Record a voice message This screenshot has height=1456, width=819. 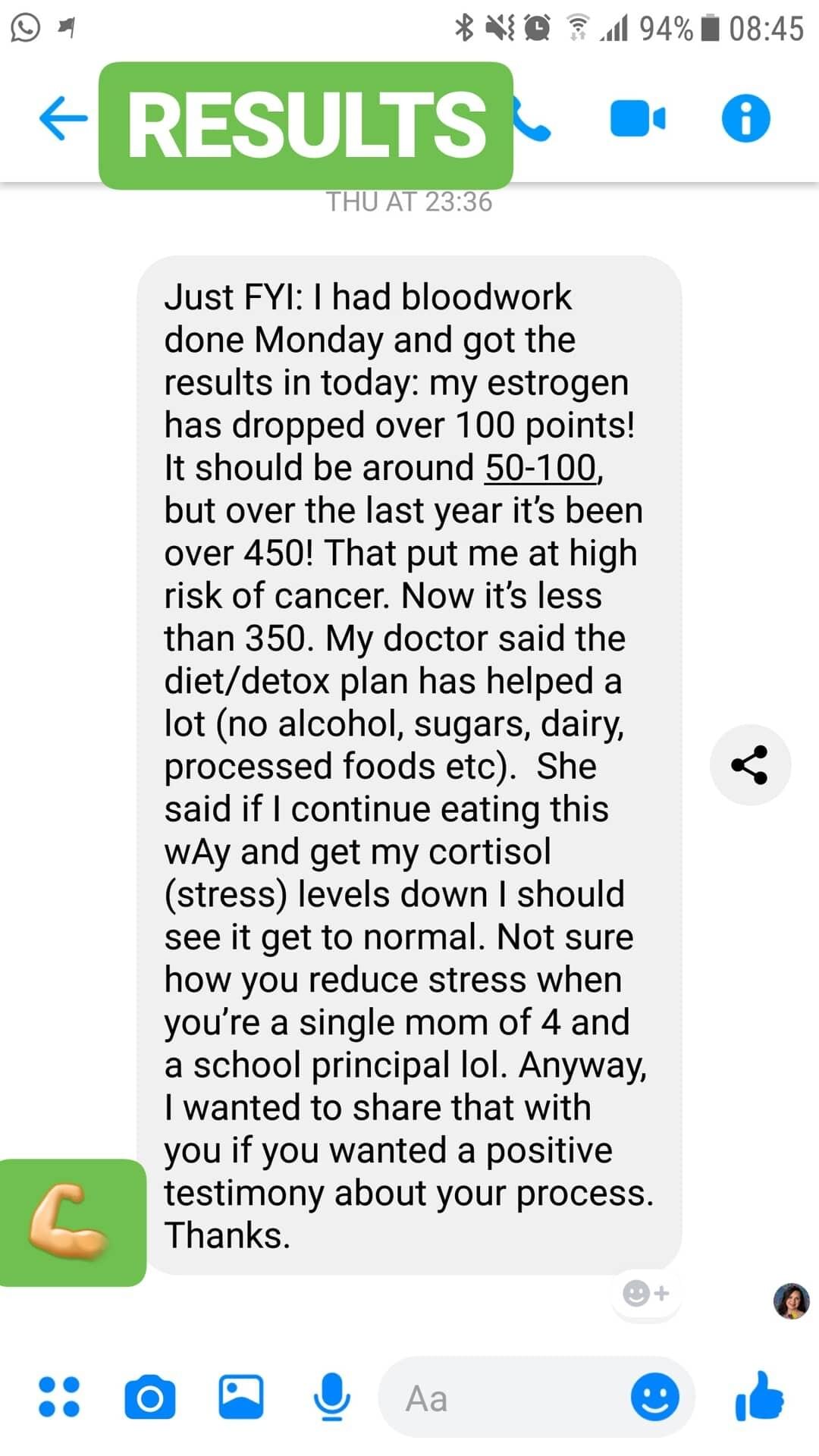[x=332, y=1397]
